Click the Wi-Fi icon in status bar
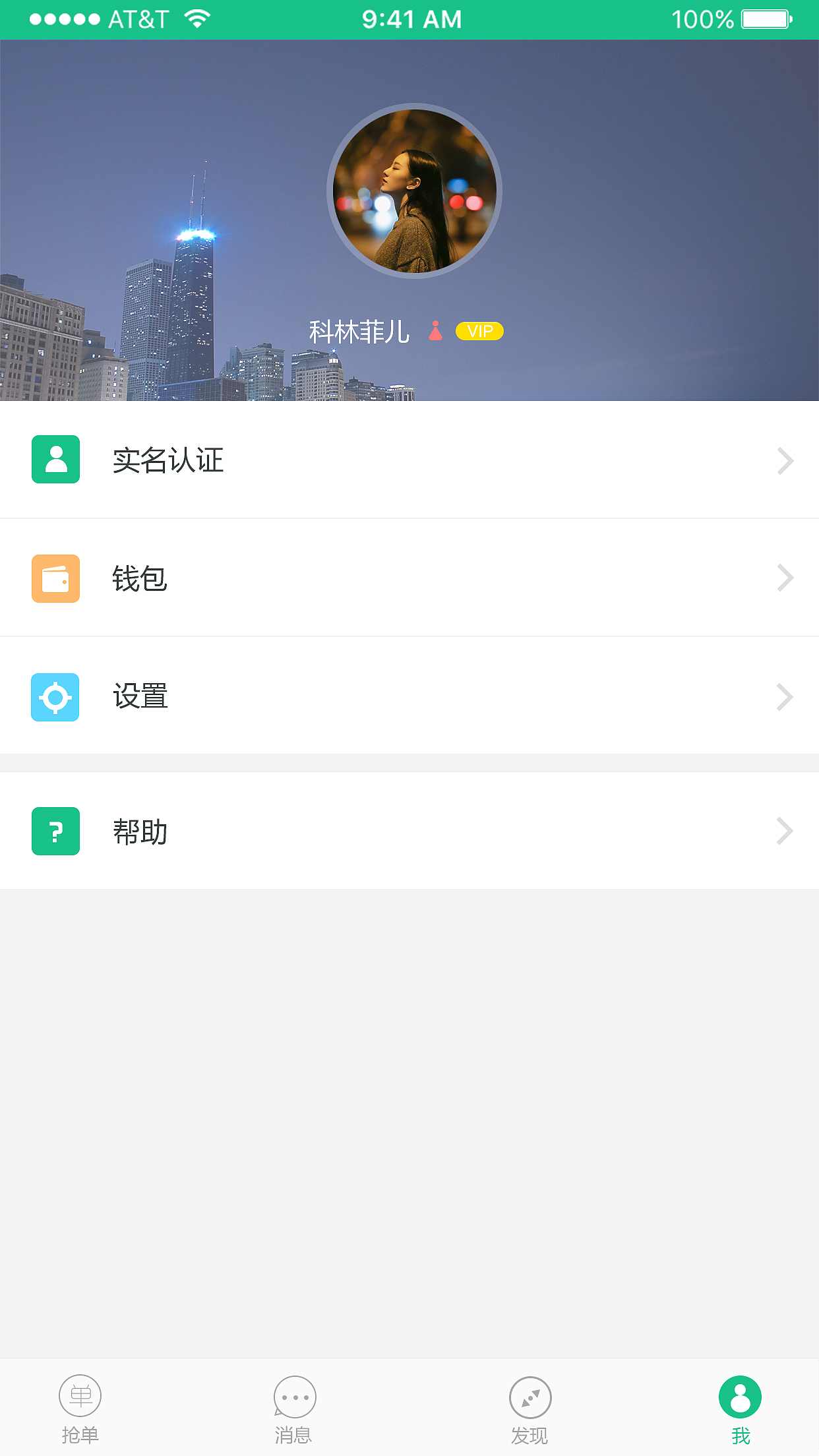This screenshot has width=819, height=1456. pos(196,18)
